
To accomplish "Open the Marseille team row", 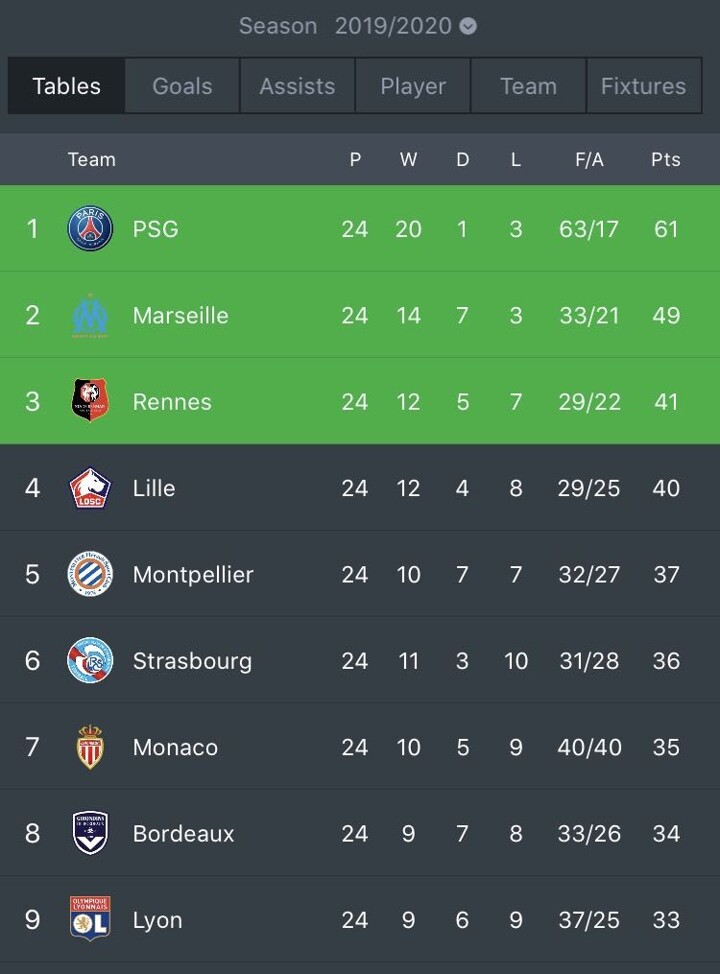I will click(x=180, y=315).
